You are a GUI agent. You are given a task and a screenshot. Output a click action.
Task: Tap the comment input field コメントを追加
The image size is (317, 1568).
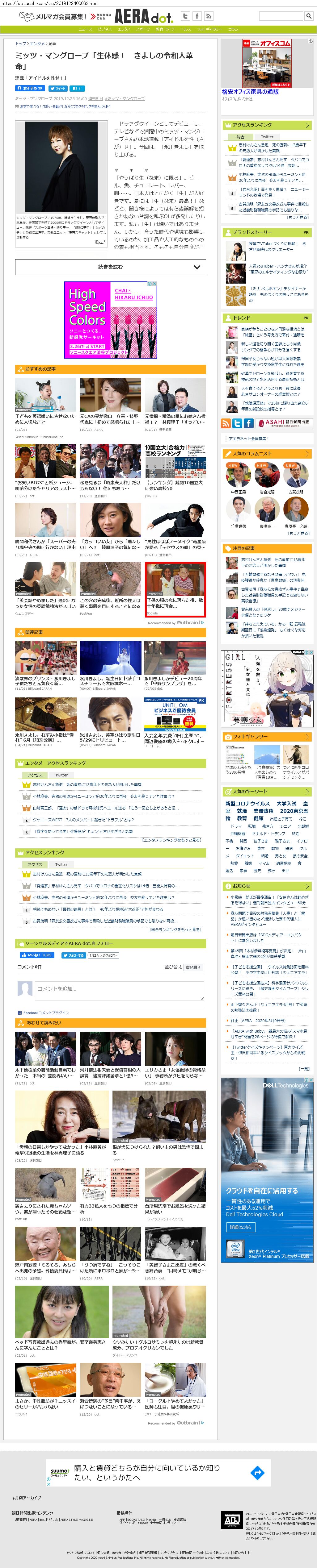pyautogui.click(x=119, y=990)
